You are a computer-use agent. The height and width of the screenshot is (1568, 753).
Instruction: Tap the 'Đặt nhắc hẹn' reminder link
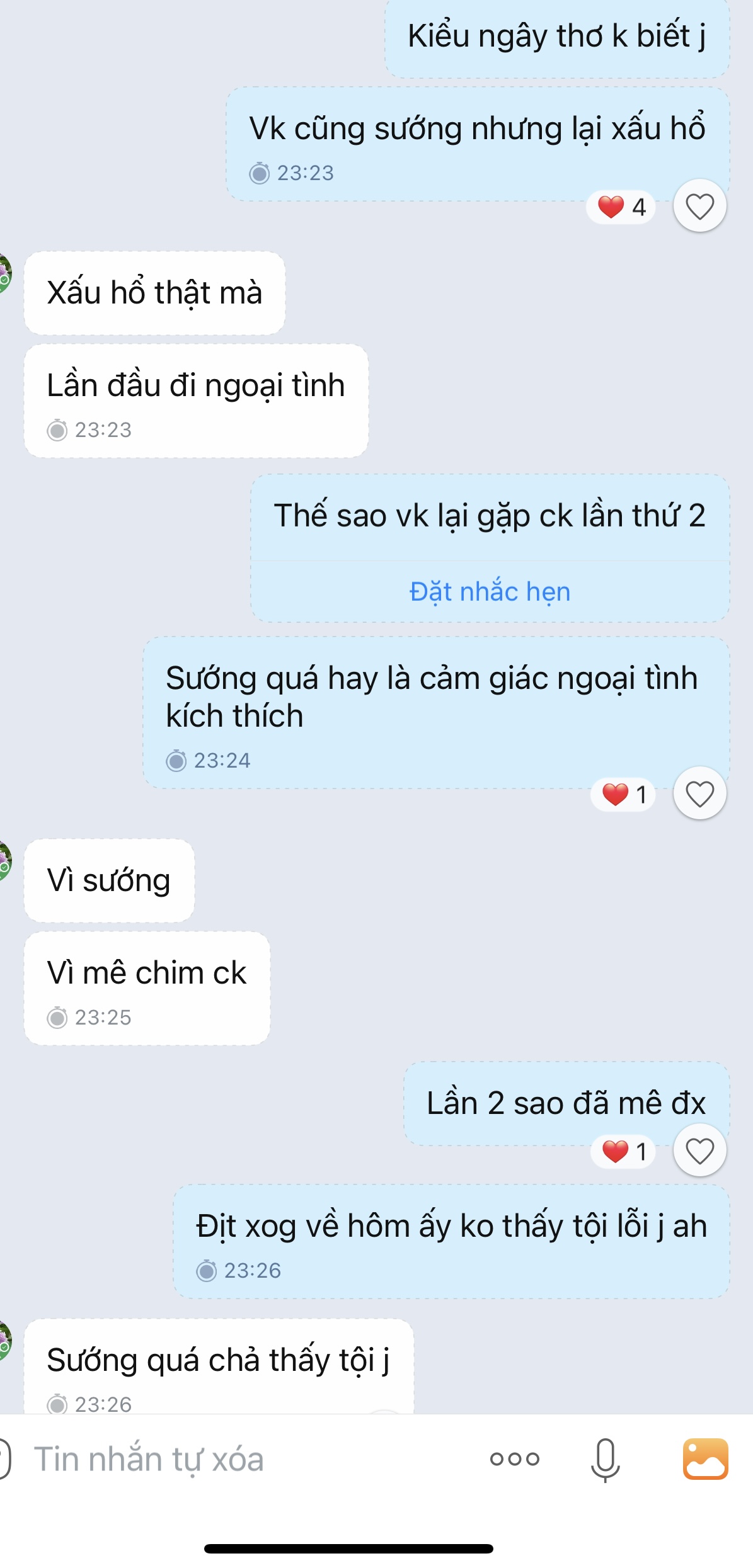(490, 592)
